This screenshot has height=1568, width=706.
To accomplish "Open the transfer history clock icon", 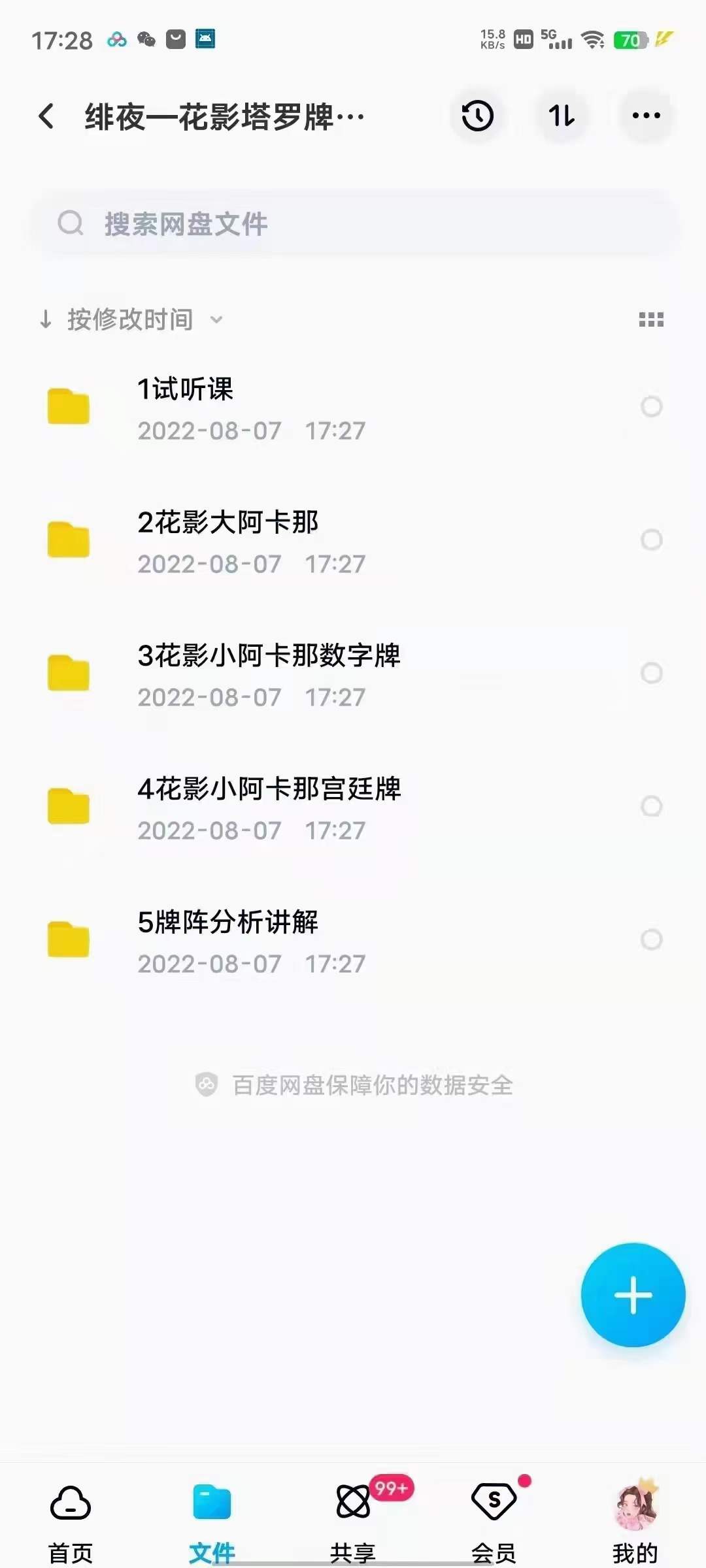I will point(477,116).
